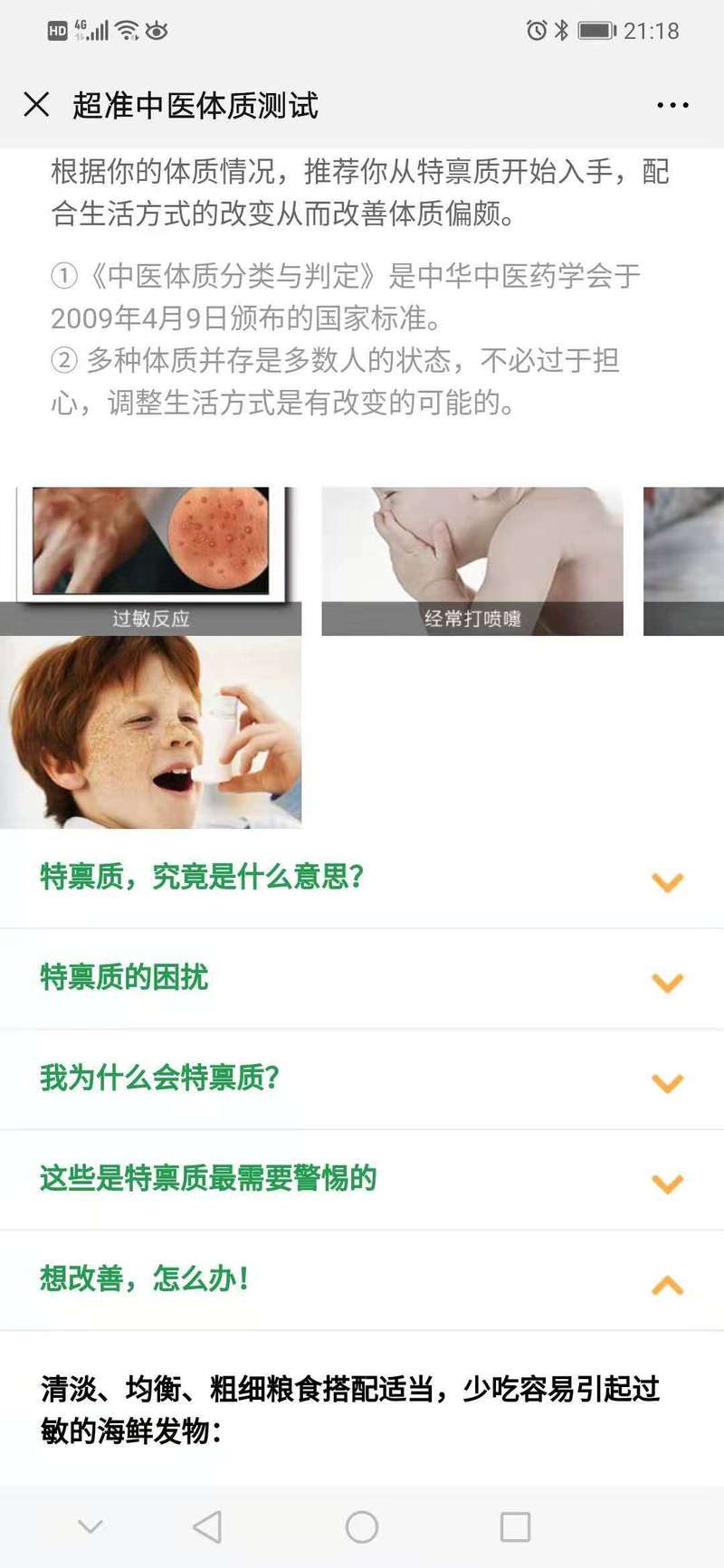This screenshot has height=1568, width=724.
Task: Expand 这些是特禀质最需要警惕的
Action: click(362, 1180)
